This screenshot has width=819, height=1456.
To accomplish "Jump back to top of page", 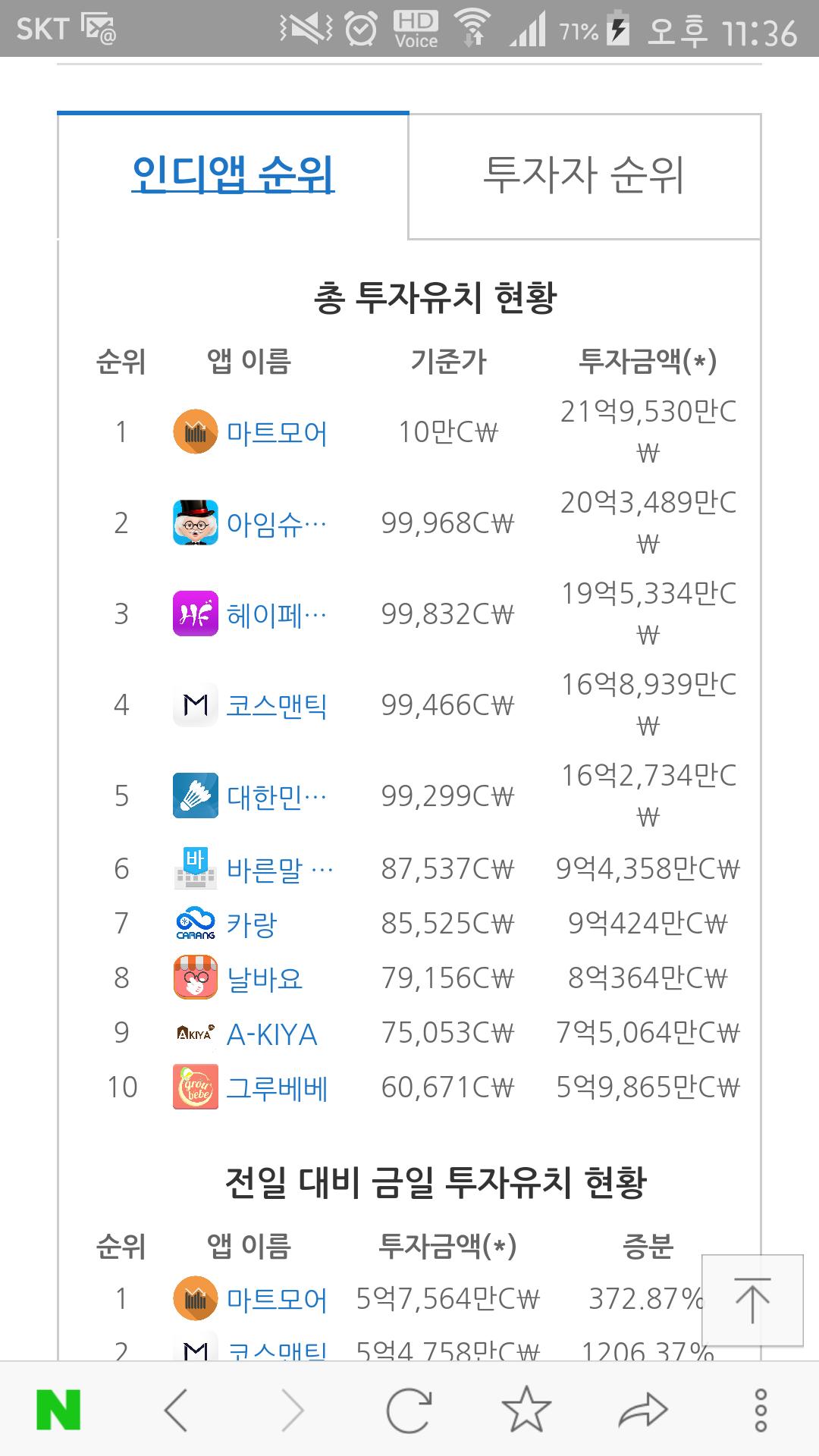I will pyautogui.click(x=752, y=1300).
